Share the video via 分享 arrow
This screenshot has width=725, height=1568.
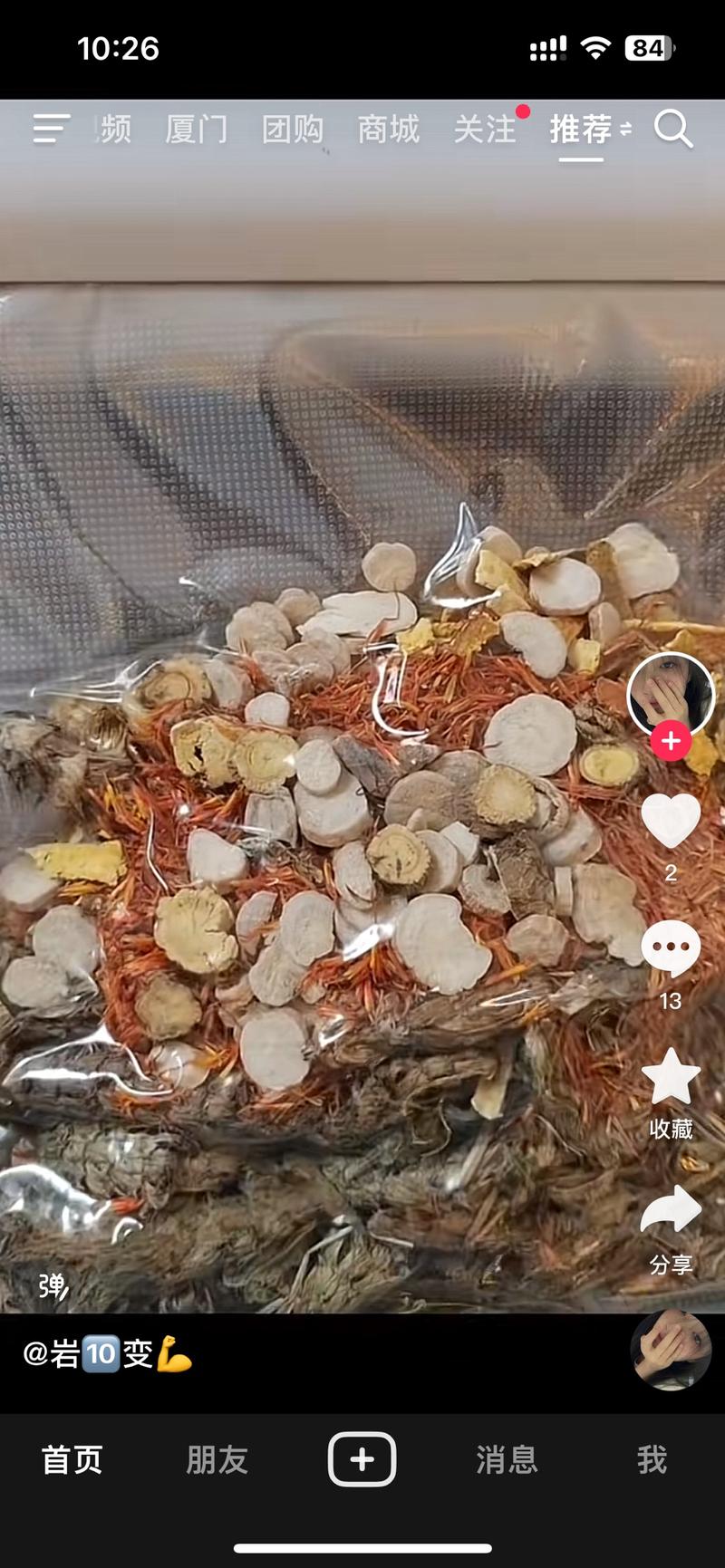(671, 1211)
